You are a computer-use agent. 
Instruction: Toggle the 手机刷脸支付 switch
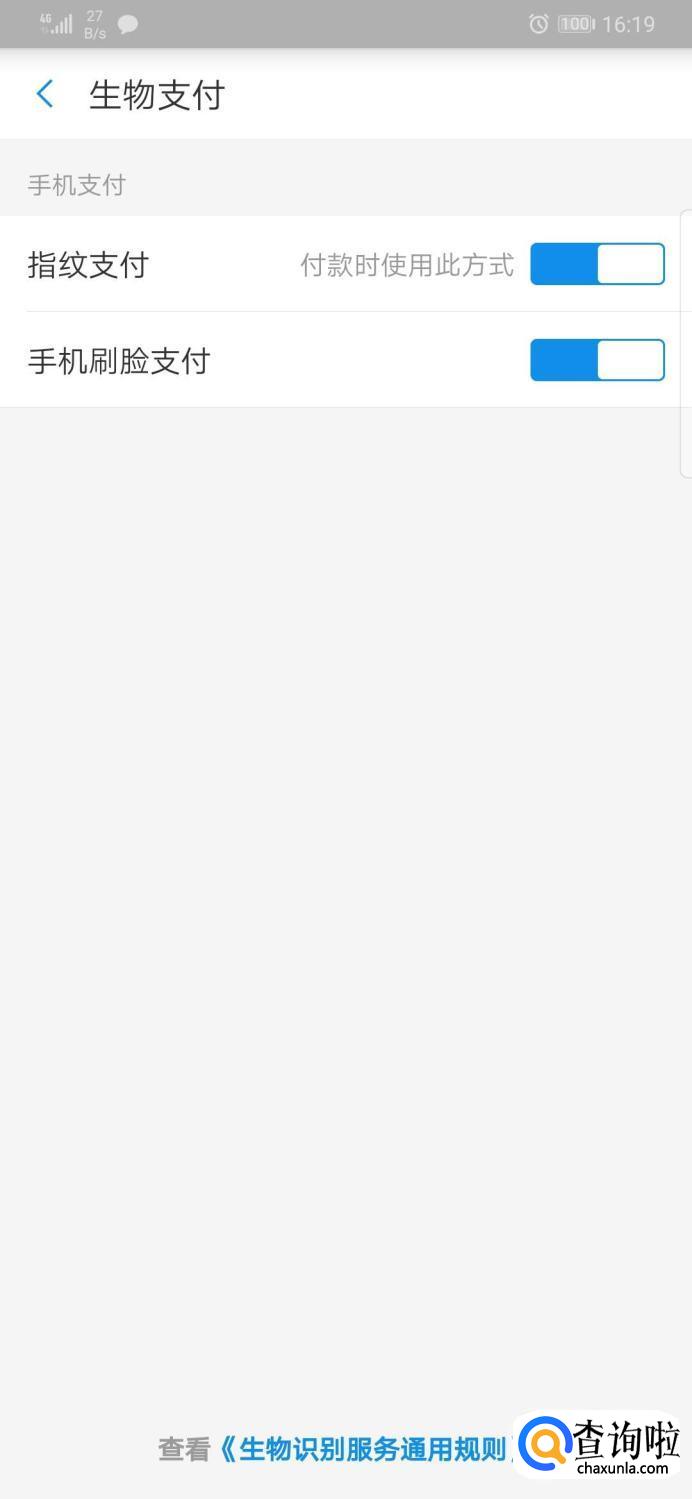(597, 360)
